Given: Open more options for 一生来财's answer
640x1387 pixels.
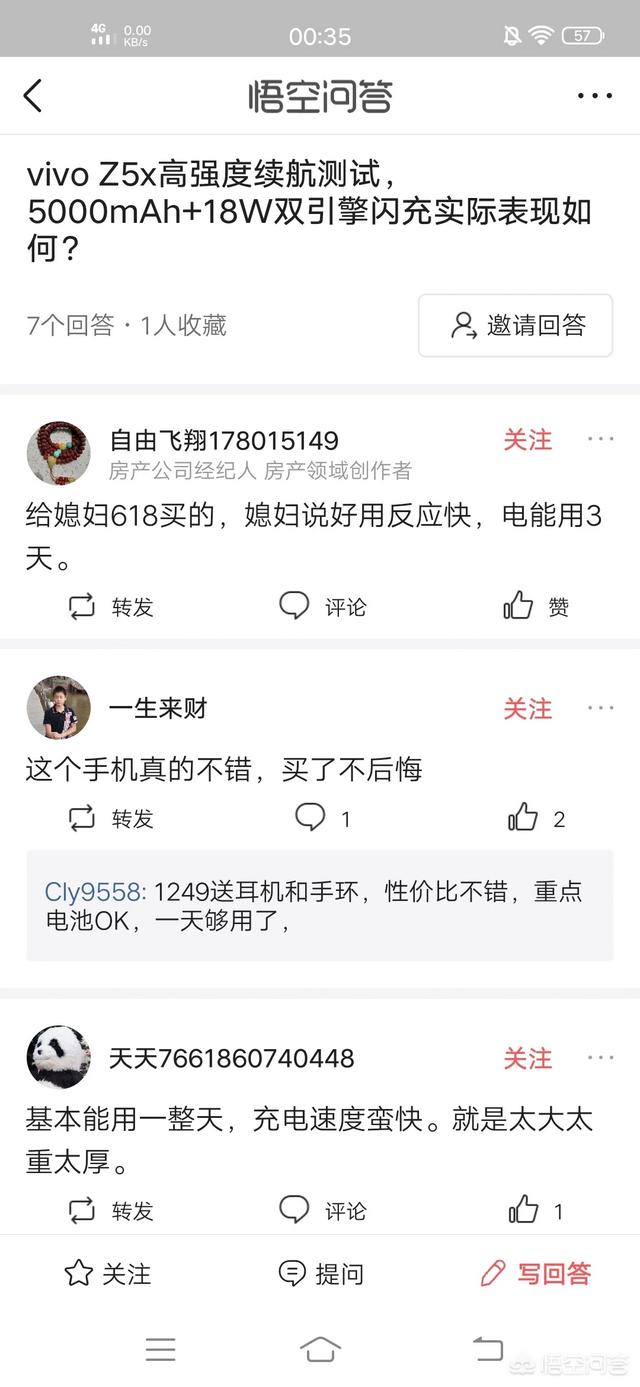Looking at the screenshot, I should (x=601, y=708).
